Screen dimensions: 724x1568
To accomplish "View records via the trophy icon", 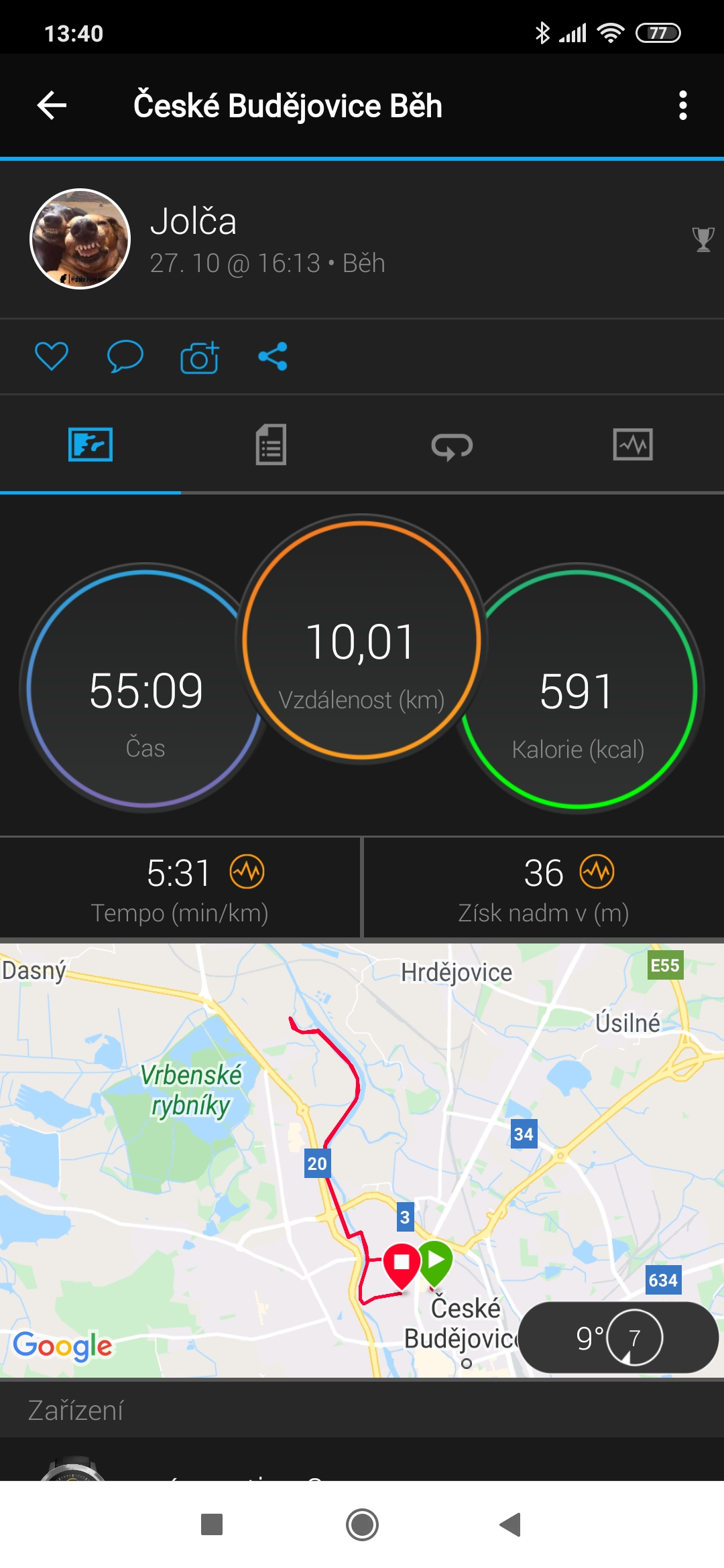I will click(703, 239).
